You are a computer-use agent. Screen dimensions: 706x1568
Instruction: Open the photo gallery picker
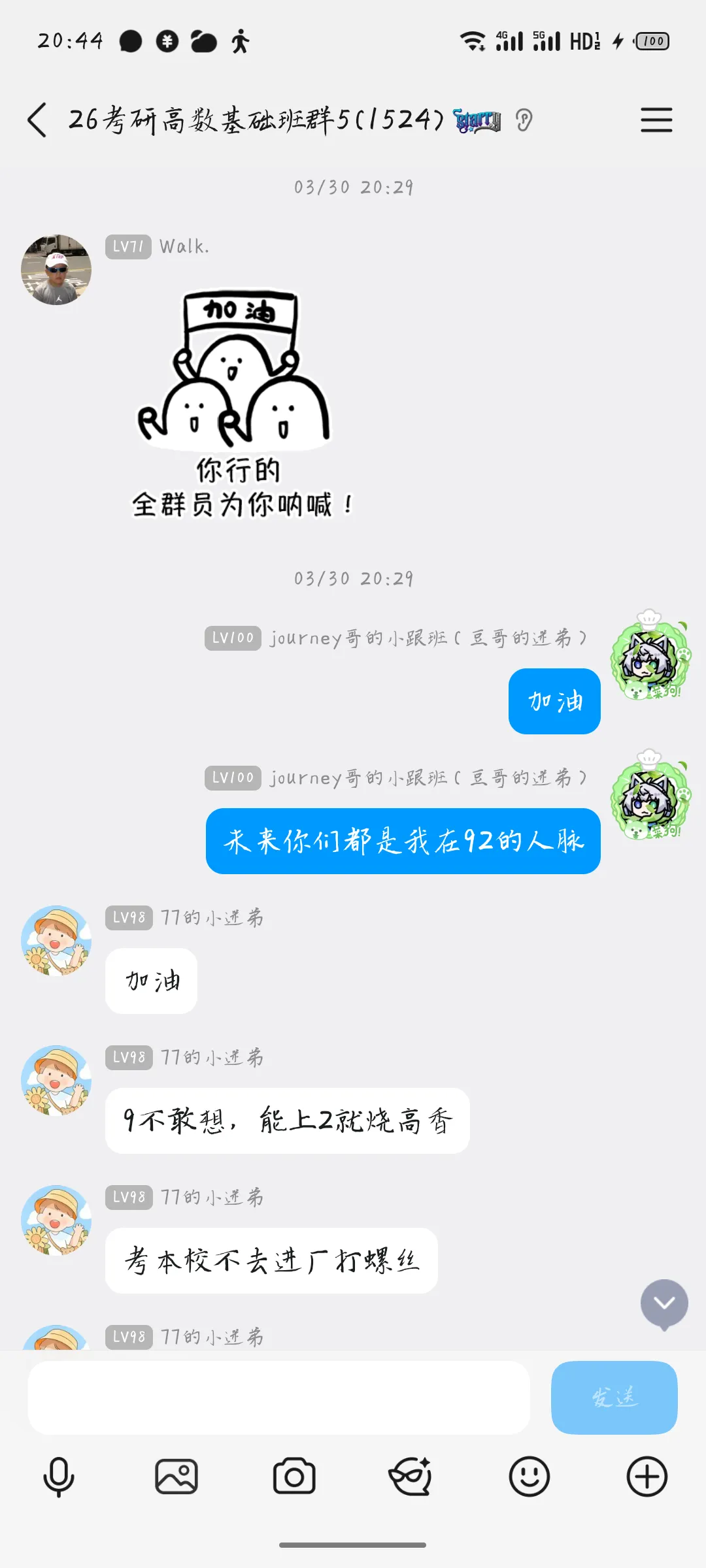point(176,1477)
